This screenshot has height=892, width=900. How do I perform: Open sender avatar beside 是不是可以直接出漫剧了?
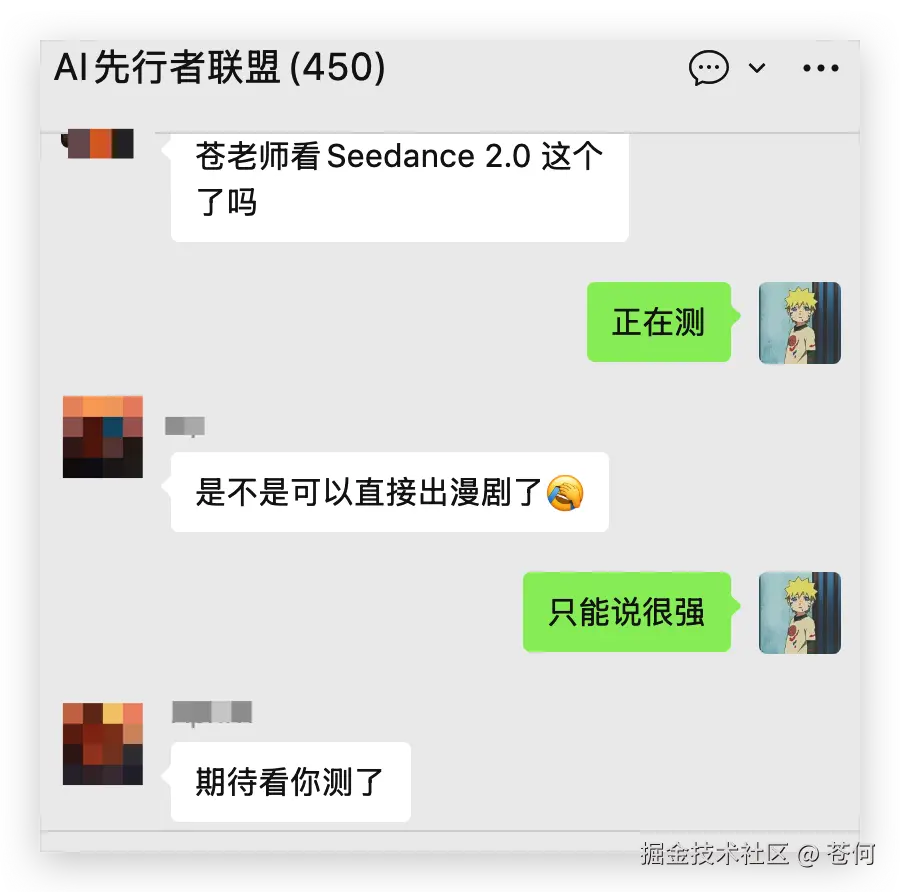pos(102,437)
